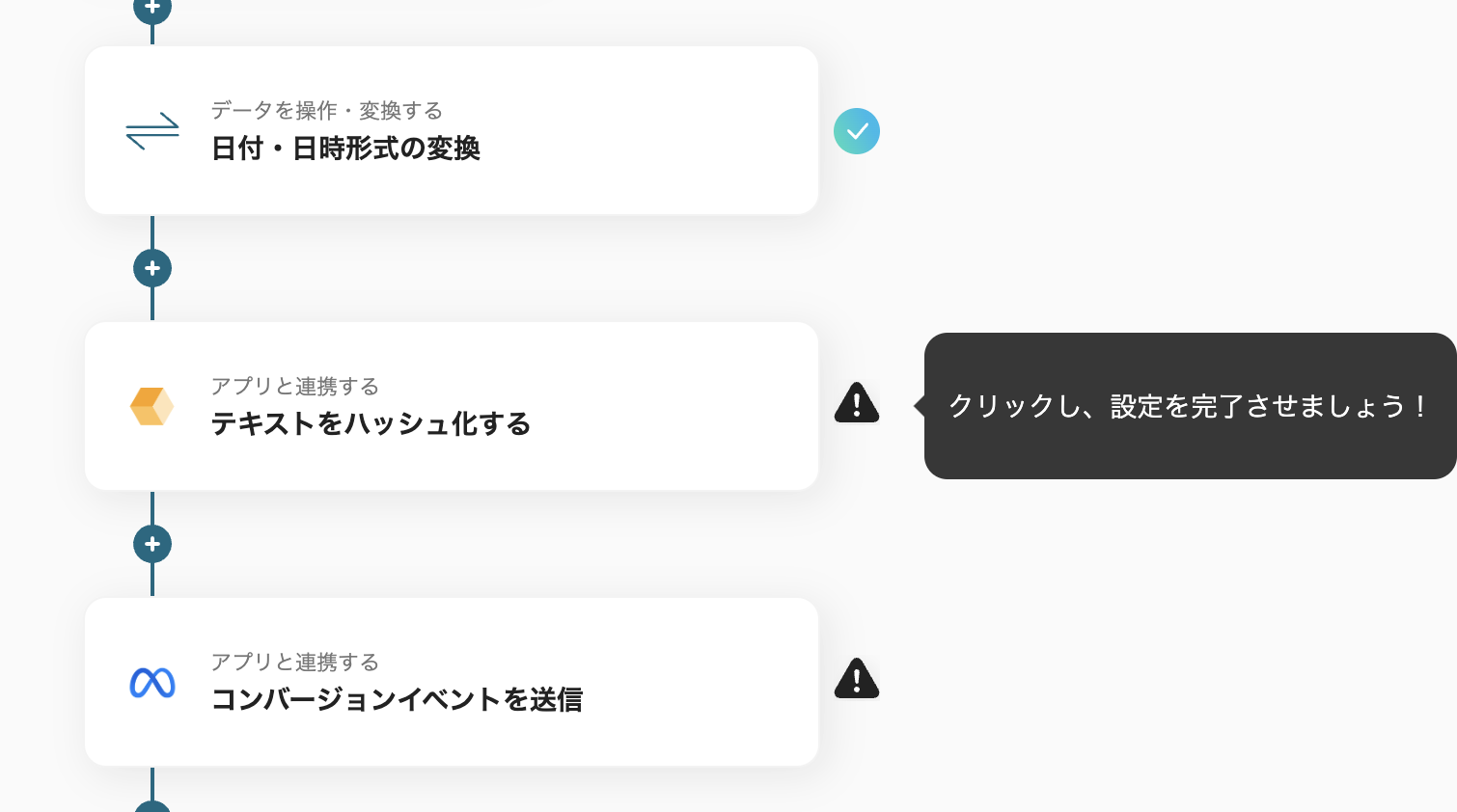Add a step below 日付・日時形式の変換

click(x=152, y=268)
